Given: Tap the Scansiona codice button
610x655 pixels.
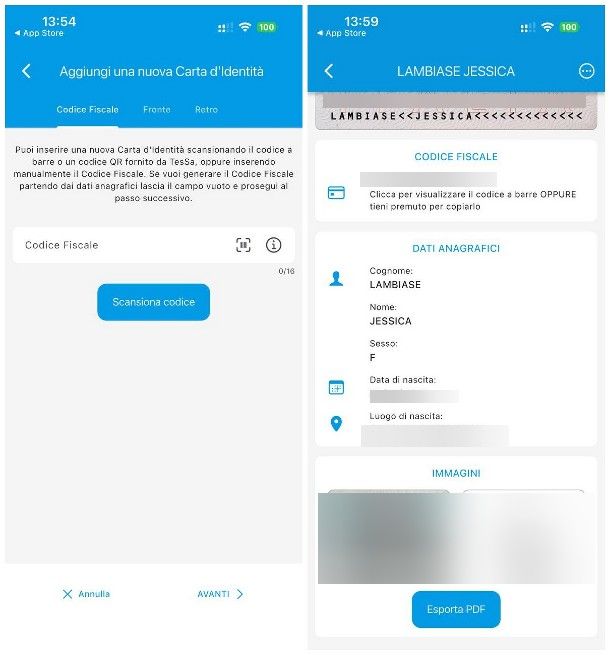Looking at the screenshot, I should coord(153,301).
